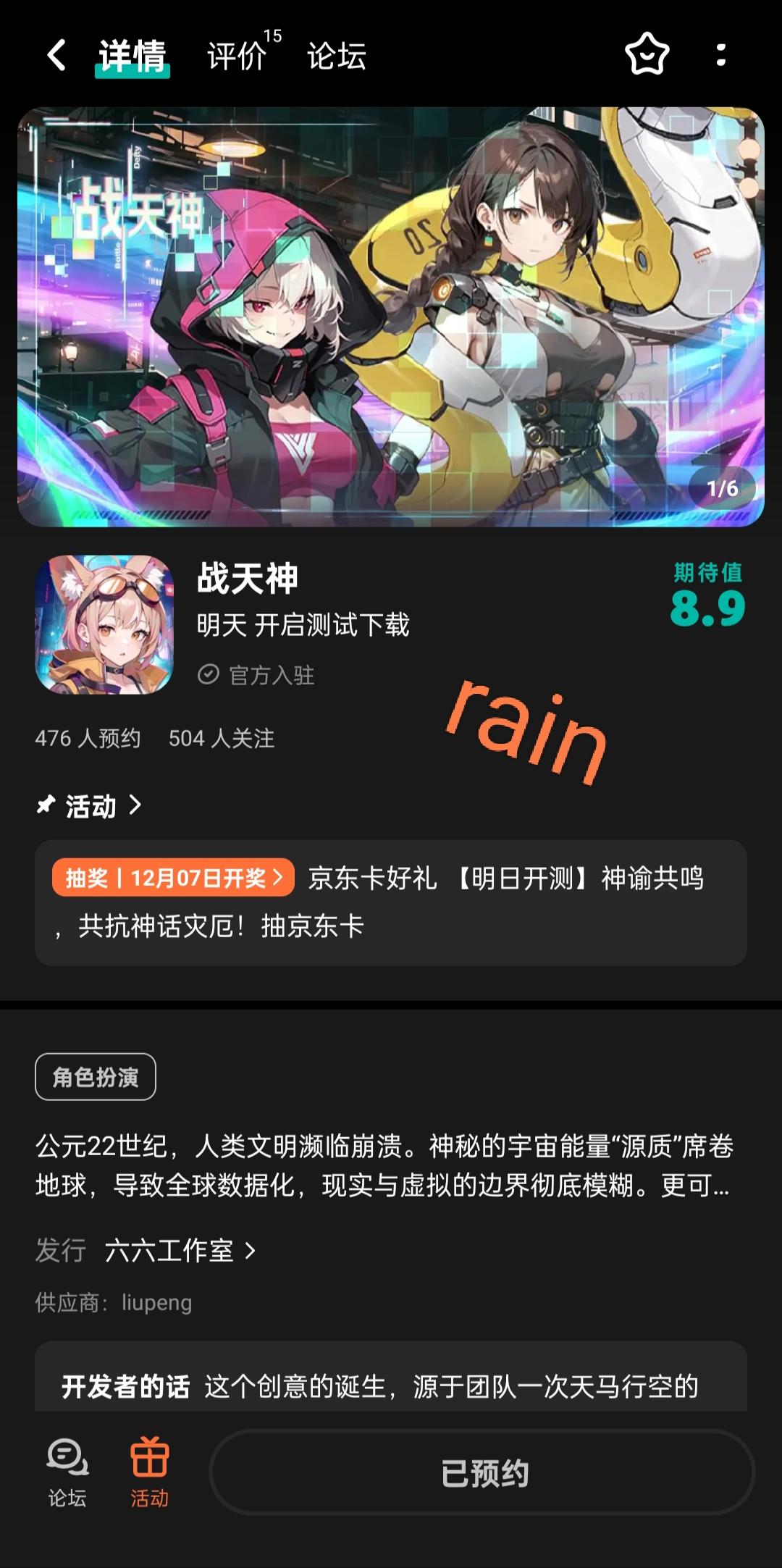Viewport: 782px width, 1568px height.
Task: Open the 六六工作室 publisher page
Action: coord(175,1250)
